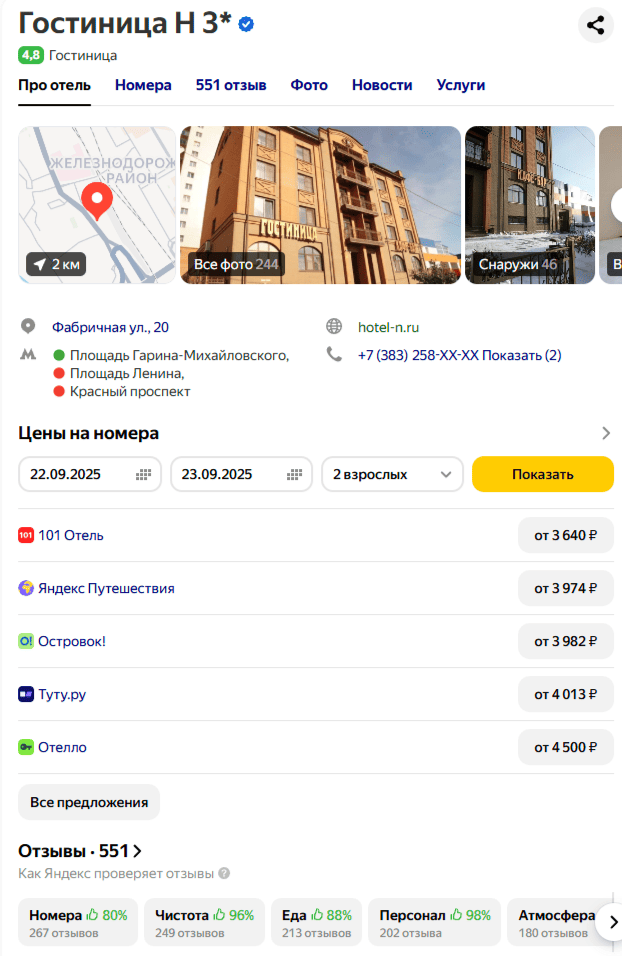Screen dimensions: 622x956
Task: Filter reviews by Чистота
Action: pos(204,922)
